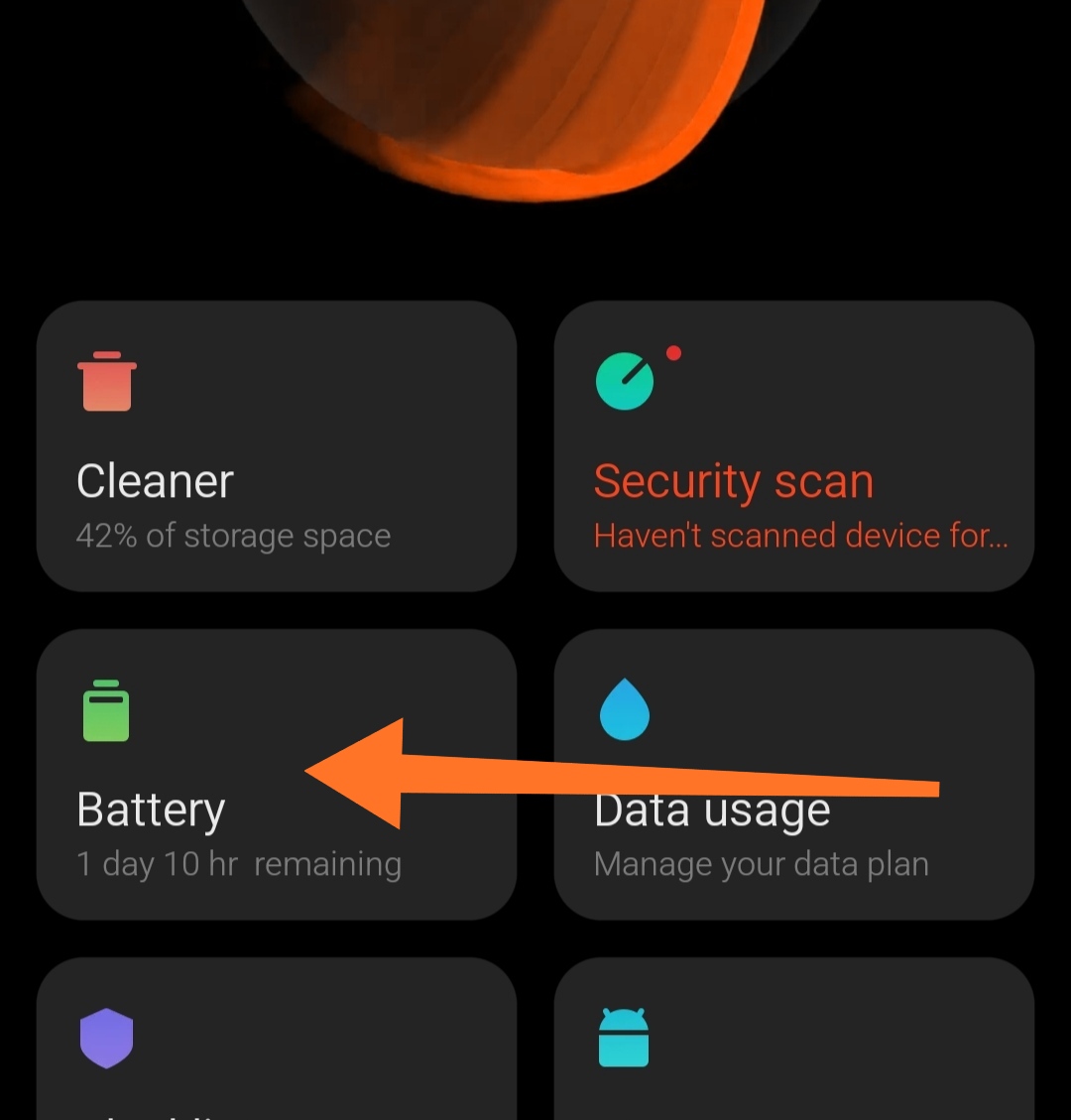Open the Security scan card
The width and height of the screenshot is (1071, 1120).
tap(793, 446)
